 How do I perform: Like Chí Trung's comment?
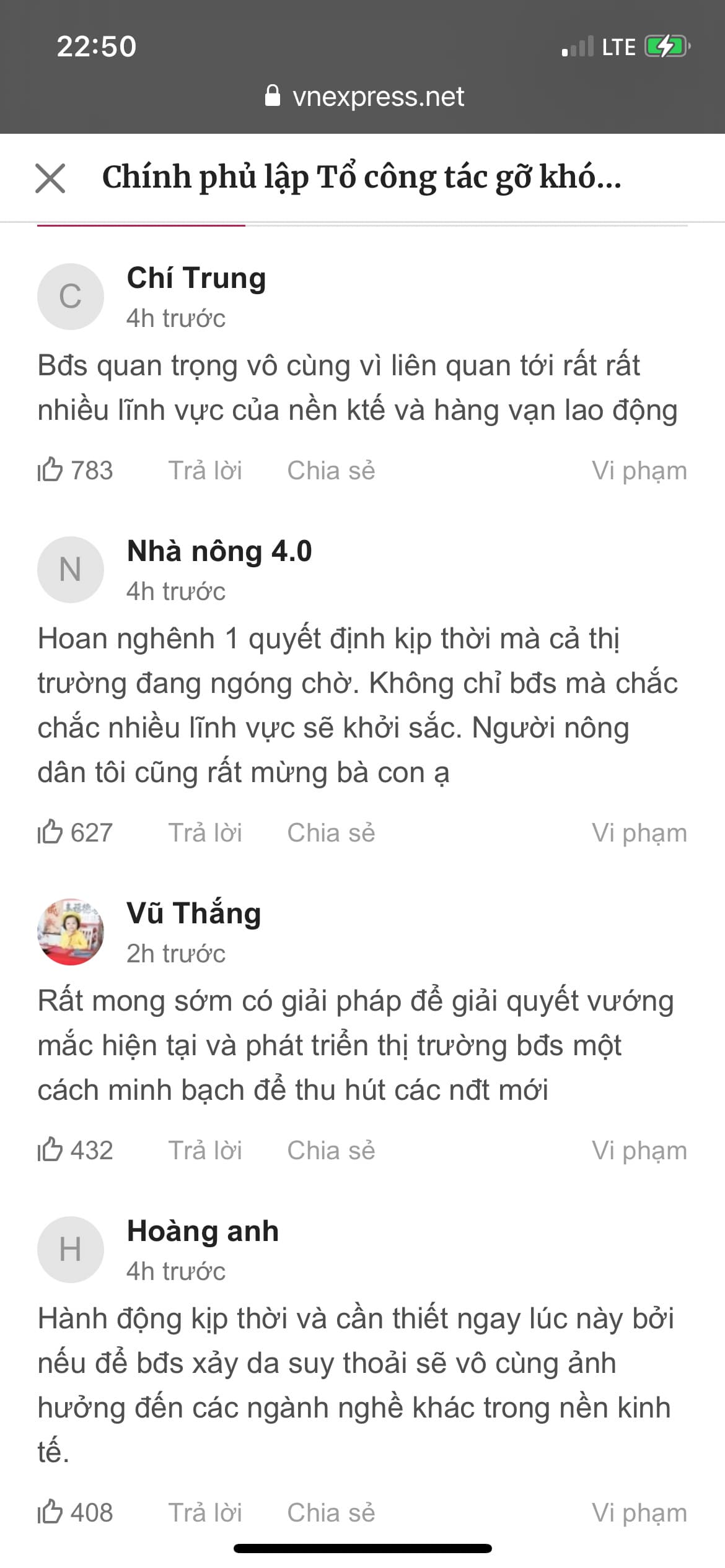[x=51, y=470]
